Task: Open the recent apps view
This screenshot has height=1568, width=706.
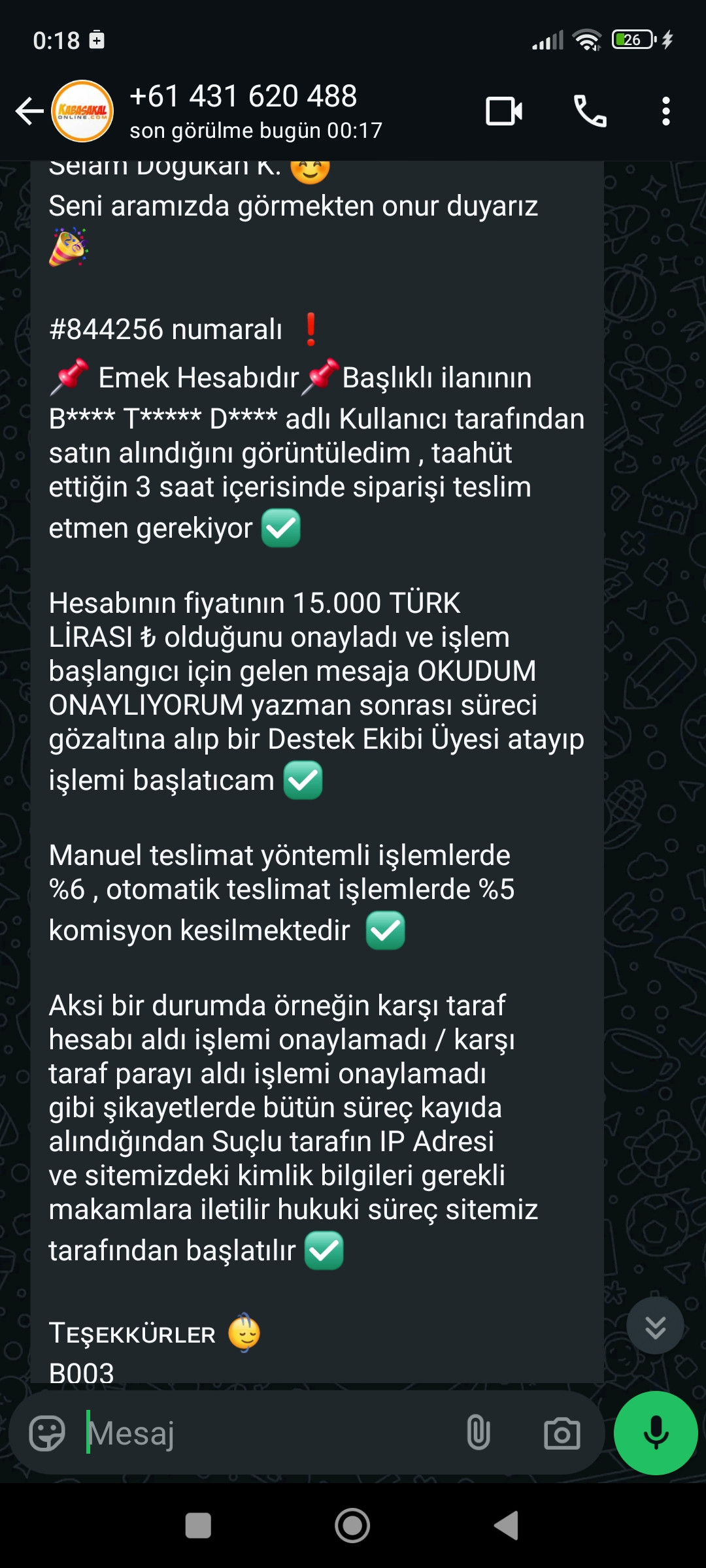Action: 198,1526
